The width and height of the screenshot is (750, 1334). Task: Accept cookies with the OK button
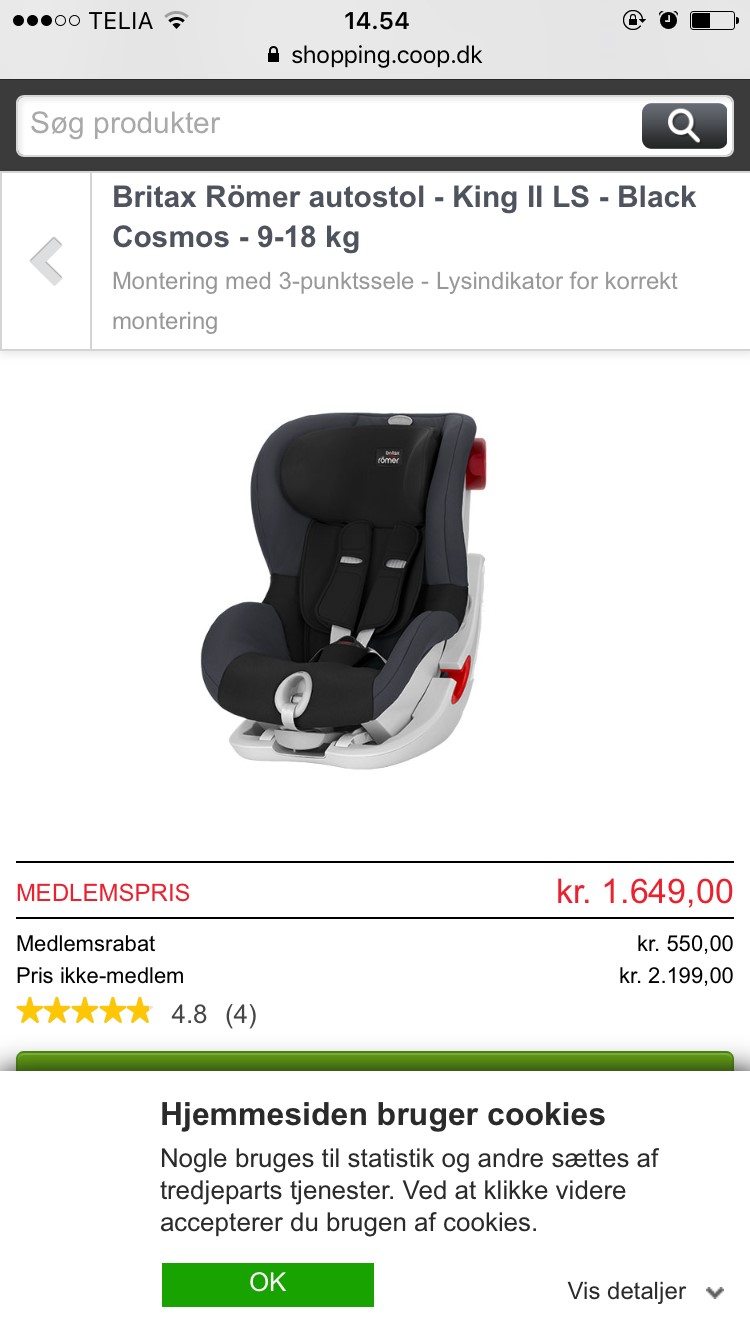(267, 1284)
